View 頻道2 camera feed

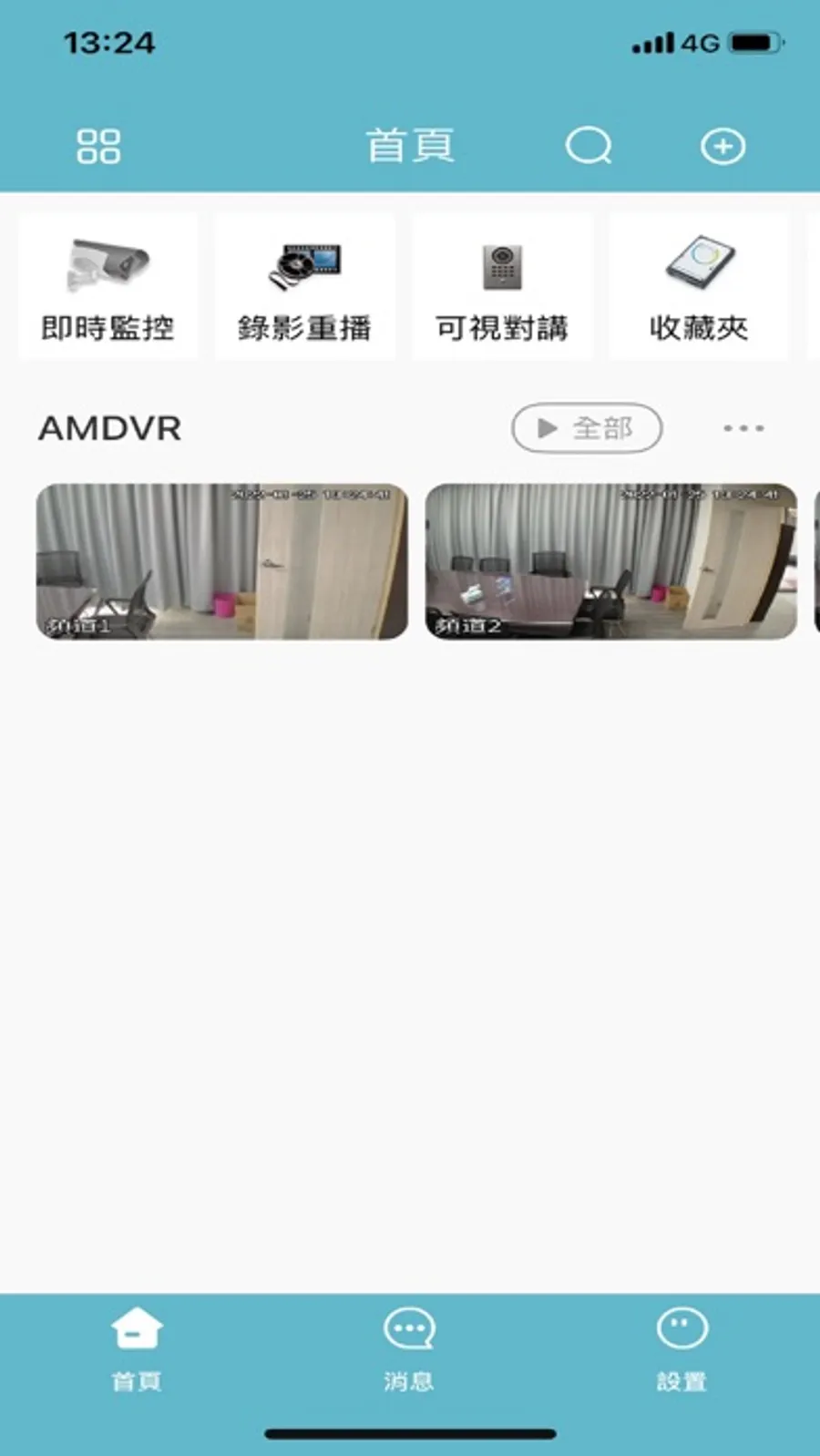[x=611, y=561]
